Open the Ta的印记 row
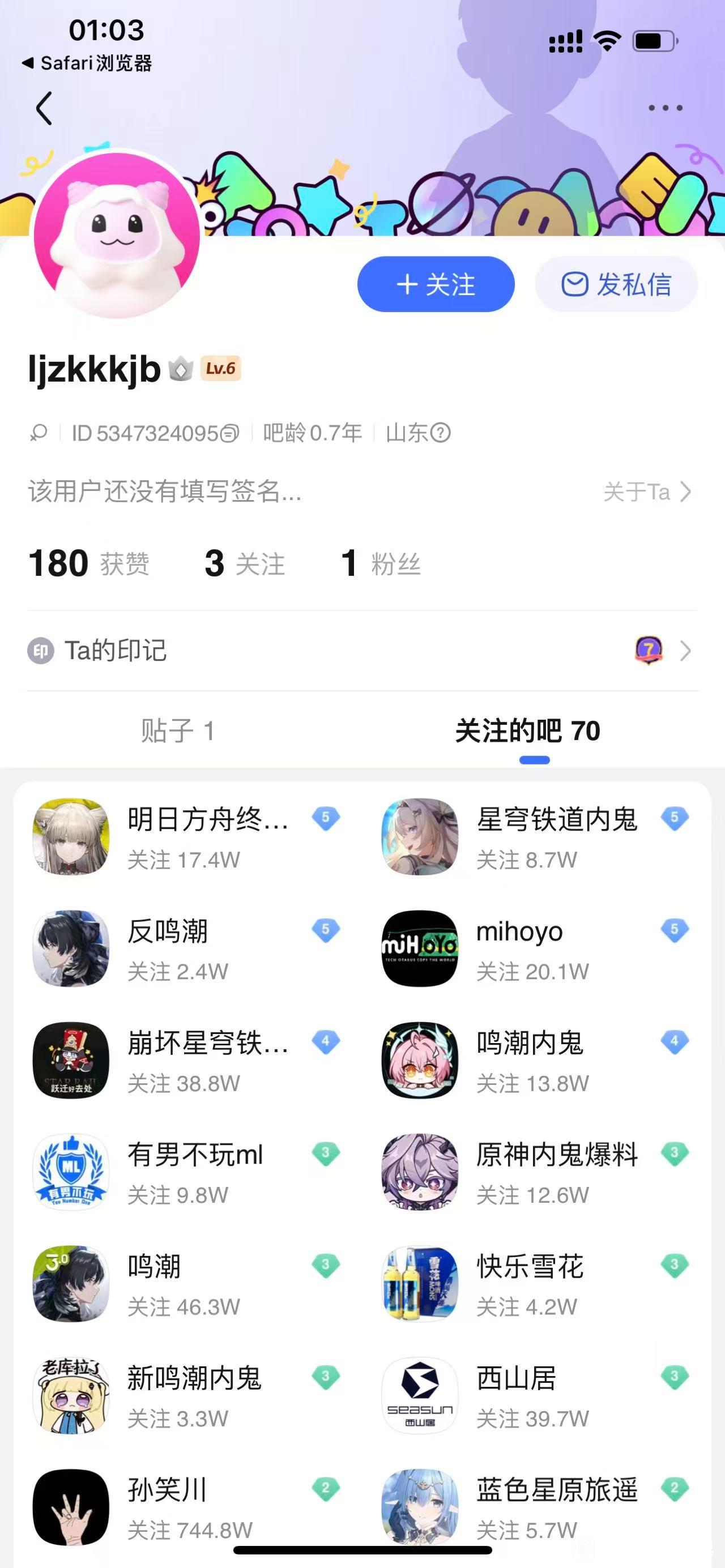 coord(362,651)
